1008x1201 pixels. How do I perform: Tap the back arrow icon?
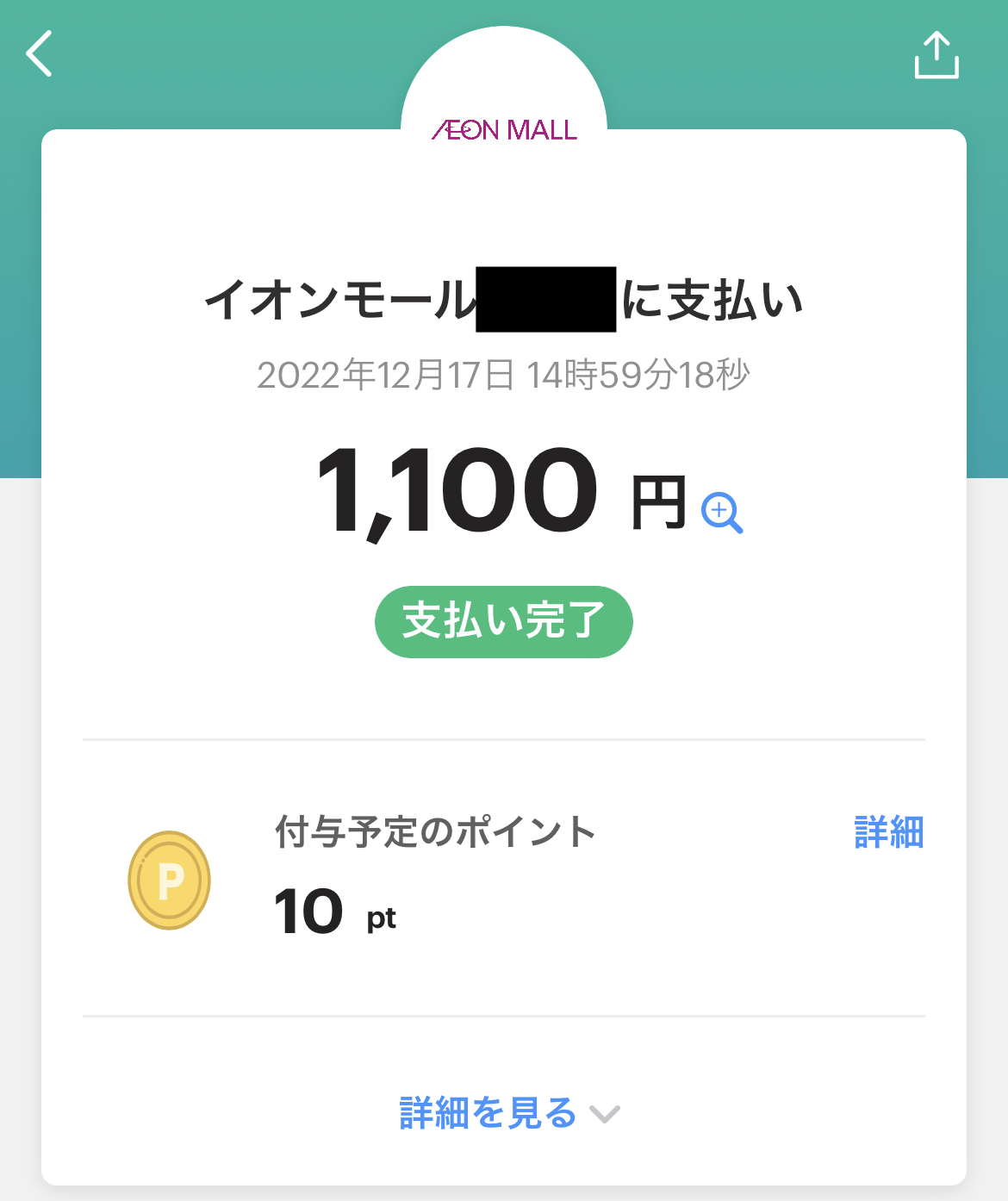point(38,53)
